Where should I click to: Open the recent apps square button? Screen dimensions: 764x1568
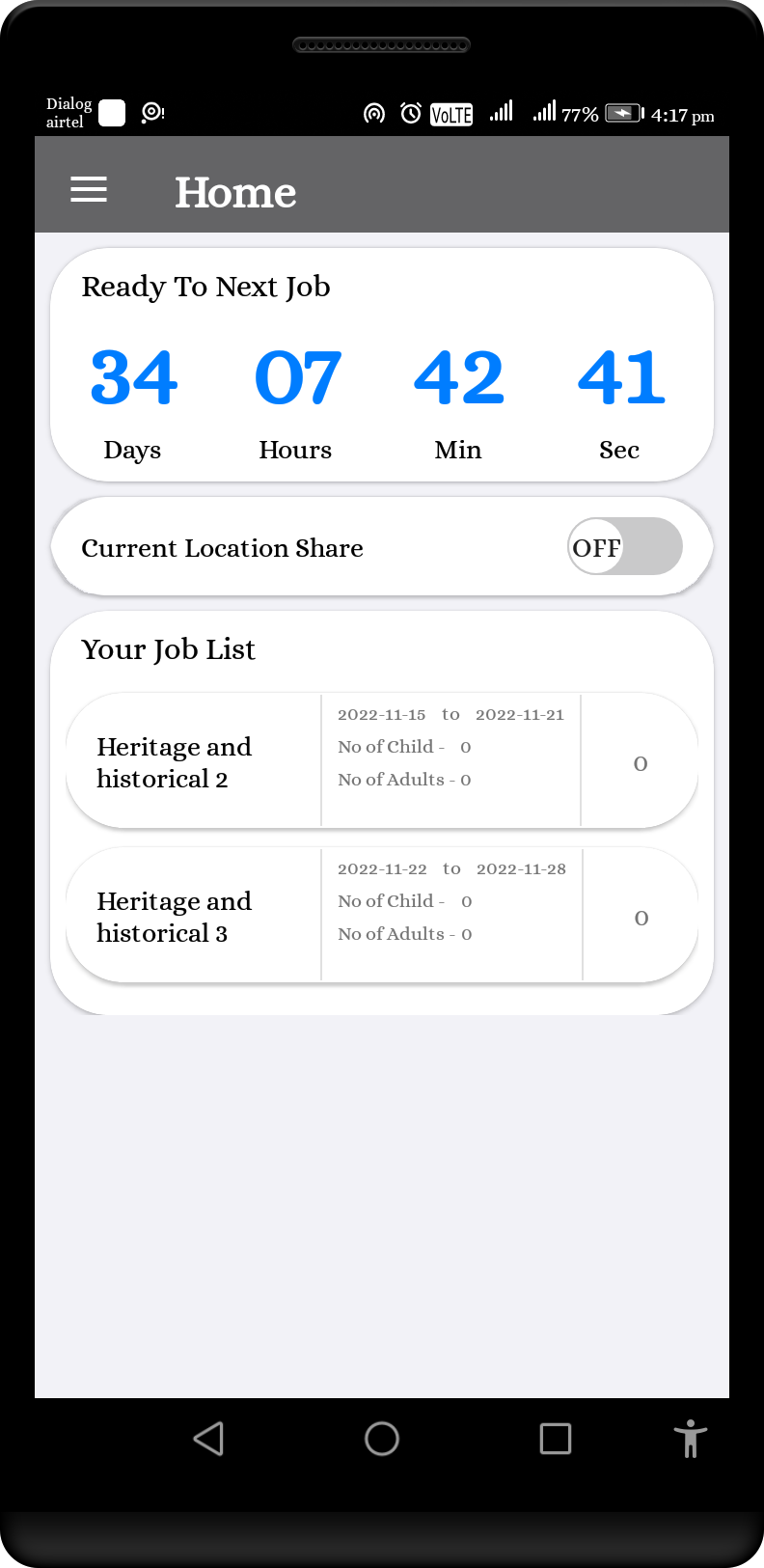[555, 1439]
